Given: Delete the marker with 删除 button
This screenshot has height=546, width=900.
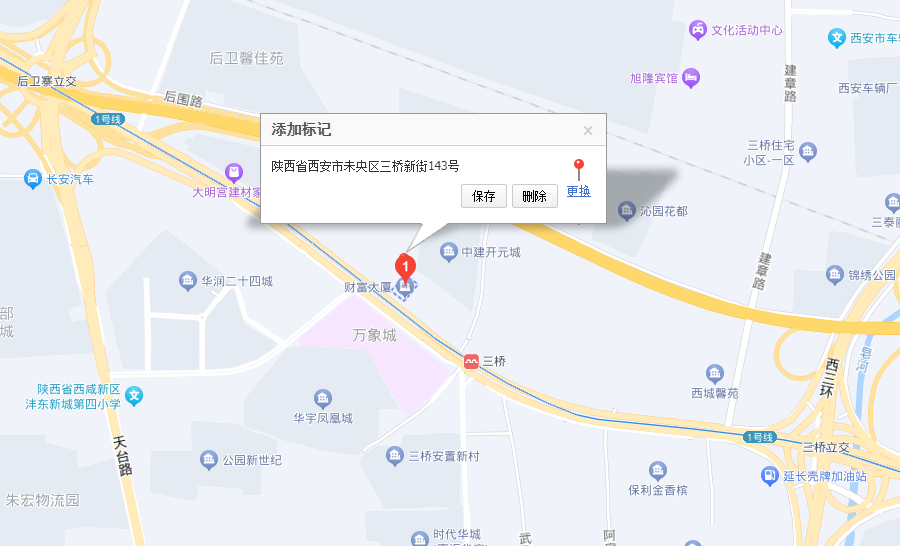Looking at the screenshot, I should click(534, 196).
